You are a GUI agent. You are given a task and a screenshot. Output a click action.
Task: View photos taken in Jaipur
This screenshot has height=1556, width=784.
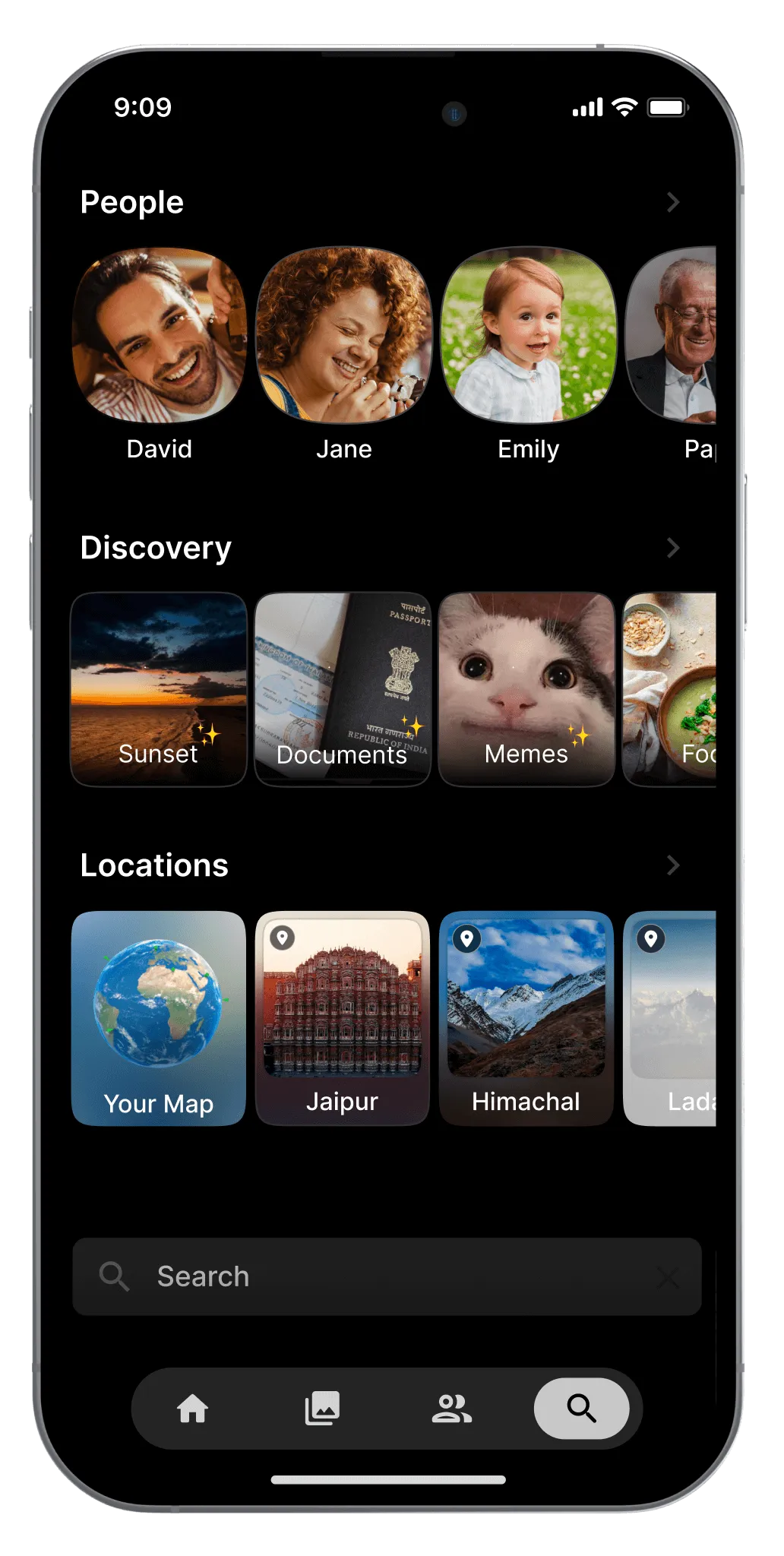click(343, 1017)
